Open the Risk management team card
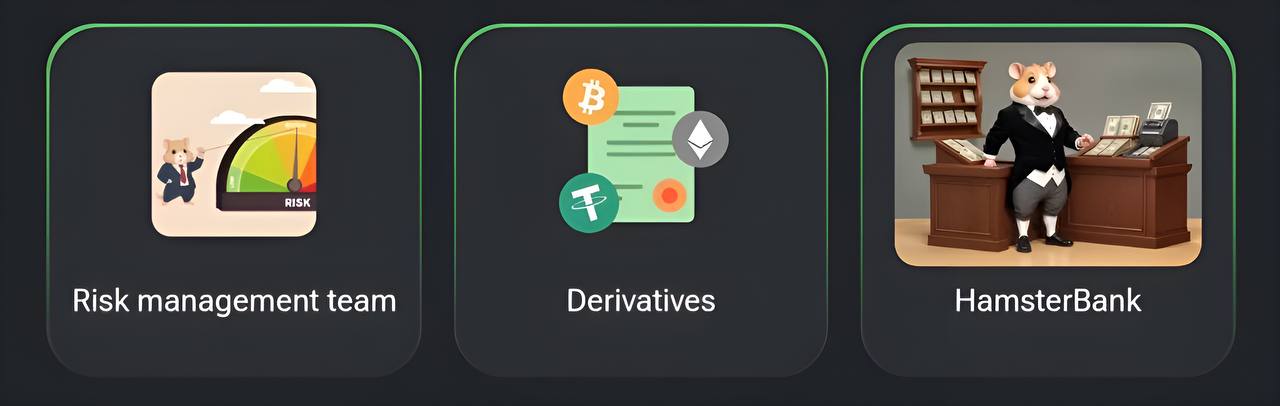 point(234,200)
